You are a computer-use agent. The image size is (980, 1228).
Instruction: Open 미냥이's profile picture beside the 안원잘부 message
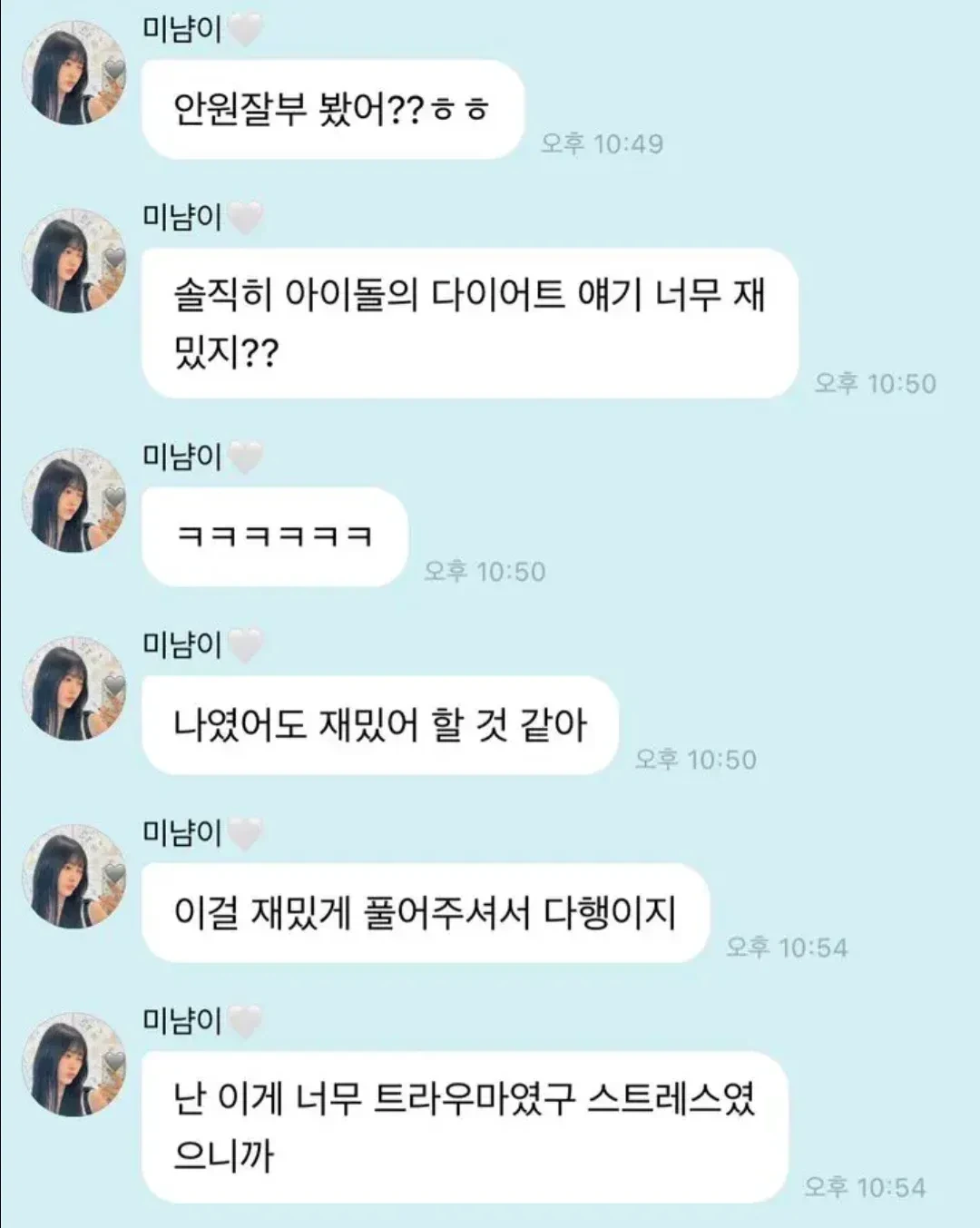(x=74, y=73)
